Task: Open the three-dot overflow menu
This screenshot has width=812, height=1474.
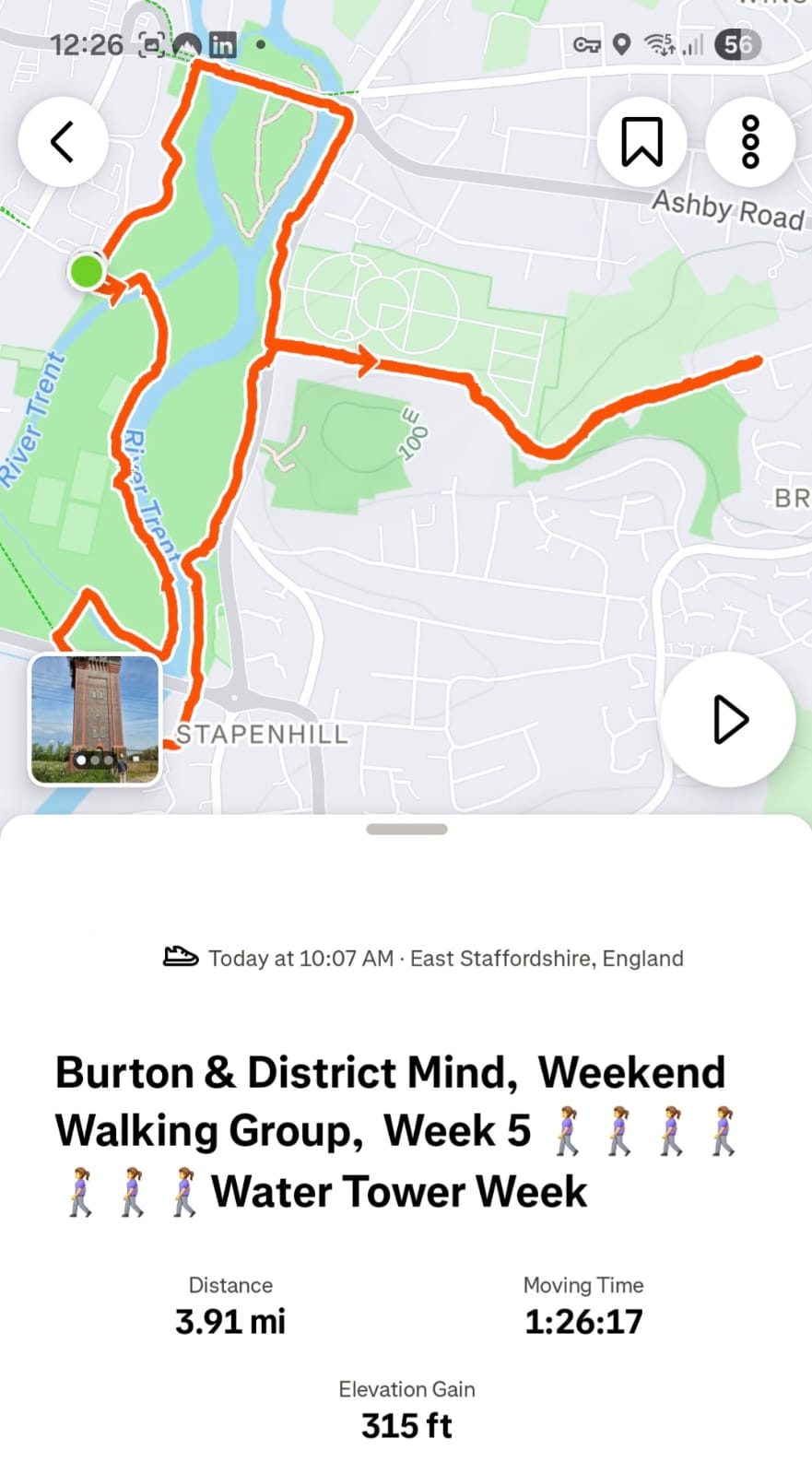Action: (x=750, y=142)
